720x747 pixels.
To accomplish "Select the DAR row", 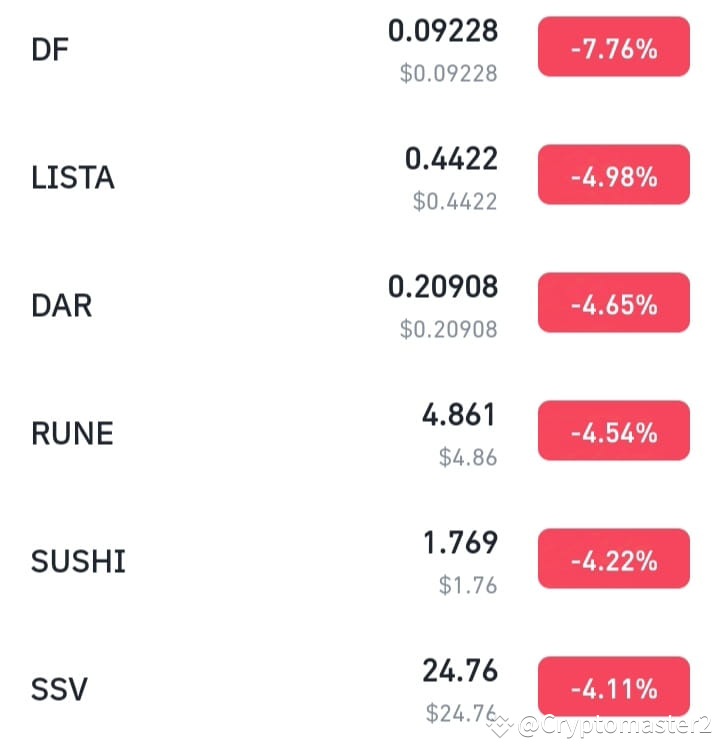I will tap(360, 304).
